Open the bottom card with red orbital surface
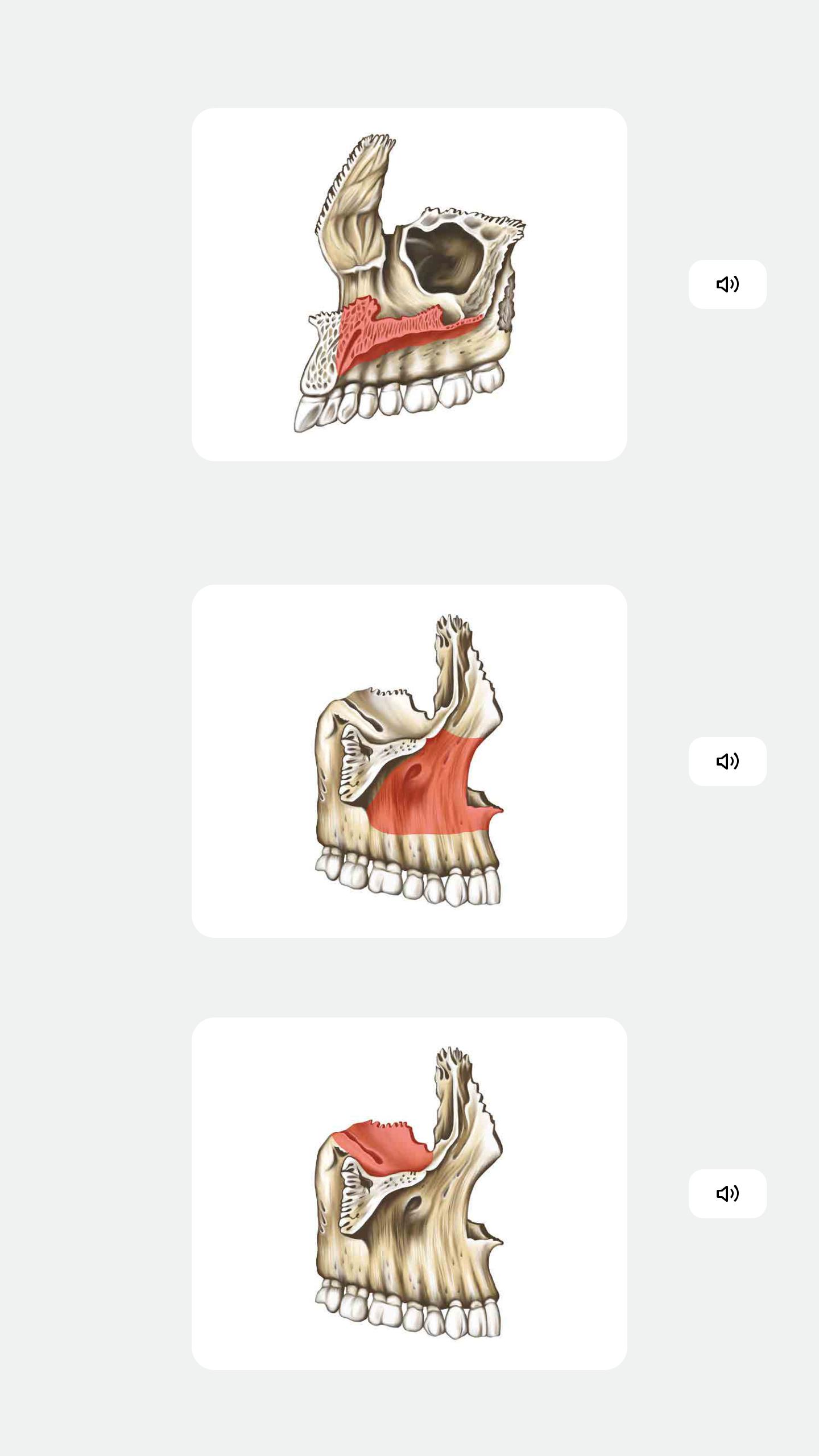 pyautogui.click(x=409, y=1193)
